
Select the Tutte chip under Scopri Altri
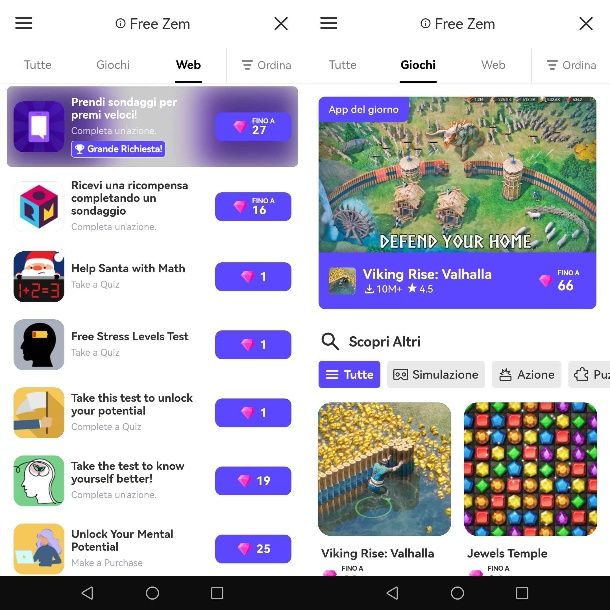click(x=349, y=375)
